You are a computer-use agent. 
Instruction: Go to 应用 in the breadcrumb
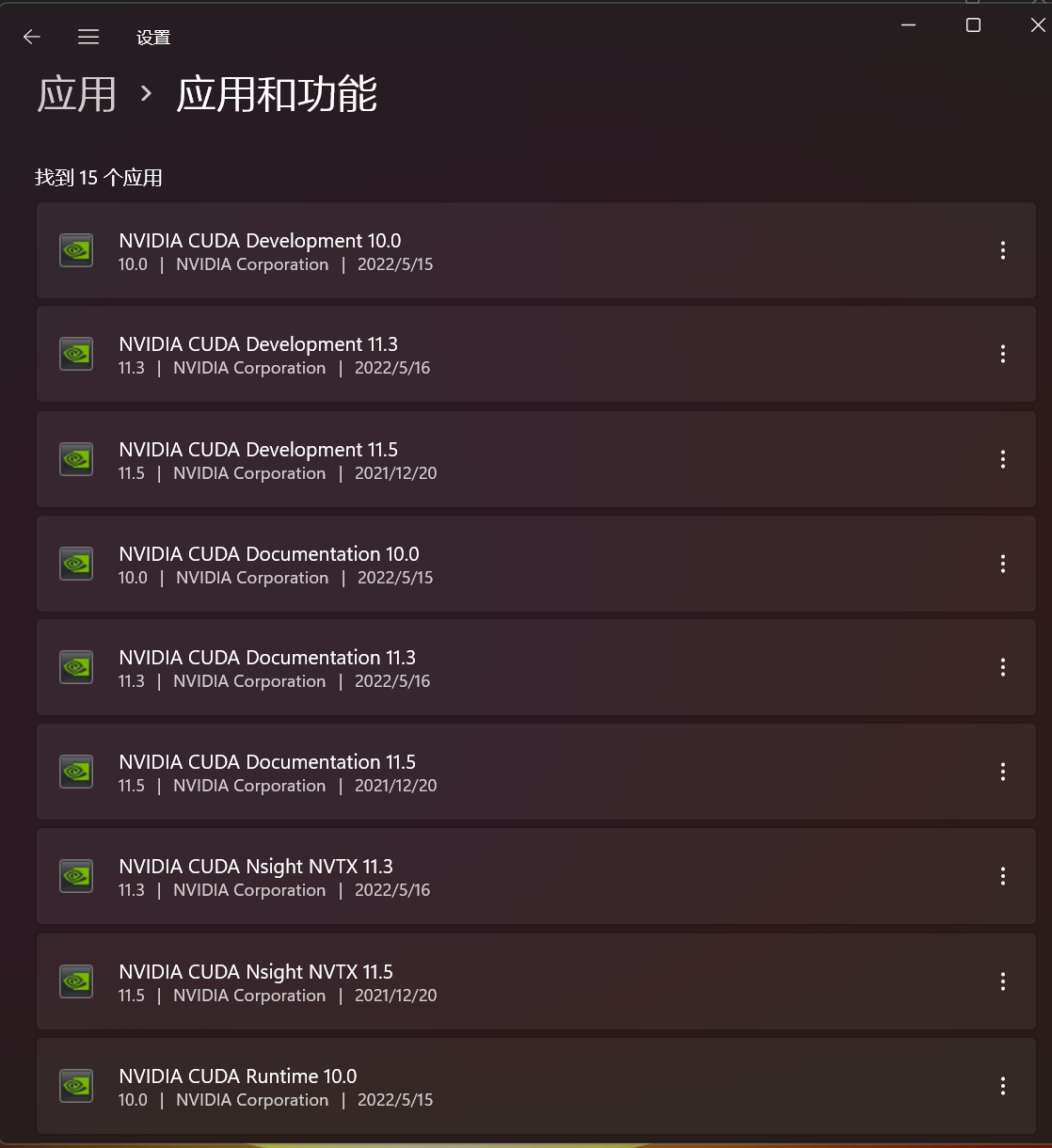[x=76, y=94]
